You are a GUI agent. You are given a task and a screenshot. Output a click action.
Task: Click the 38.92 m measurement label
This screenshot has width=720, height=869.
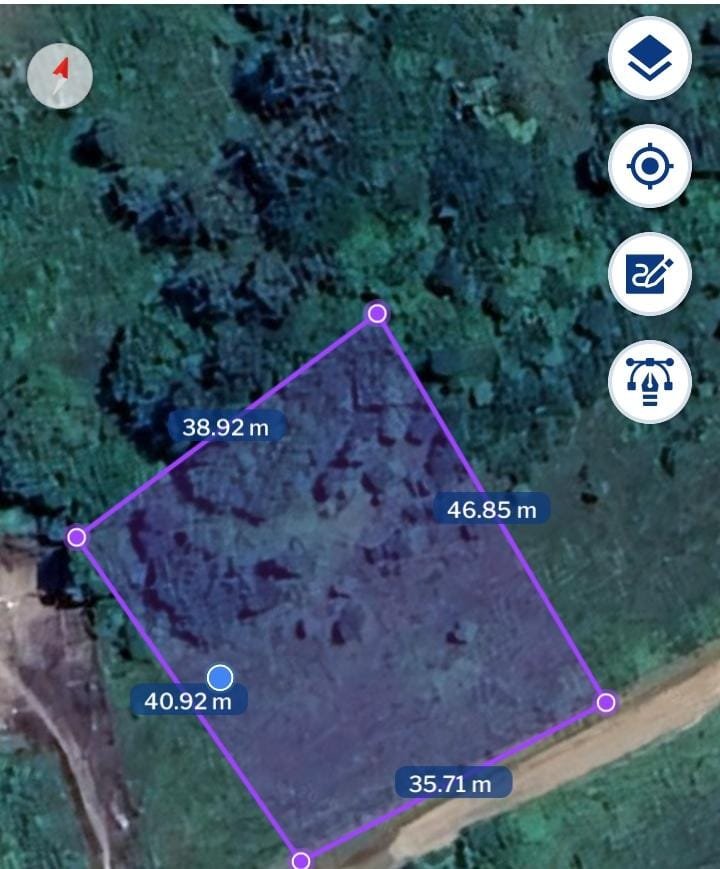click(225, 426)
